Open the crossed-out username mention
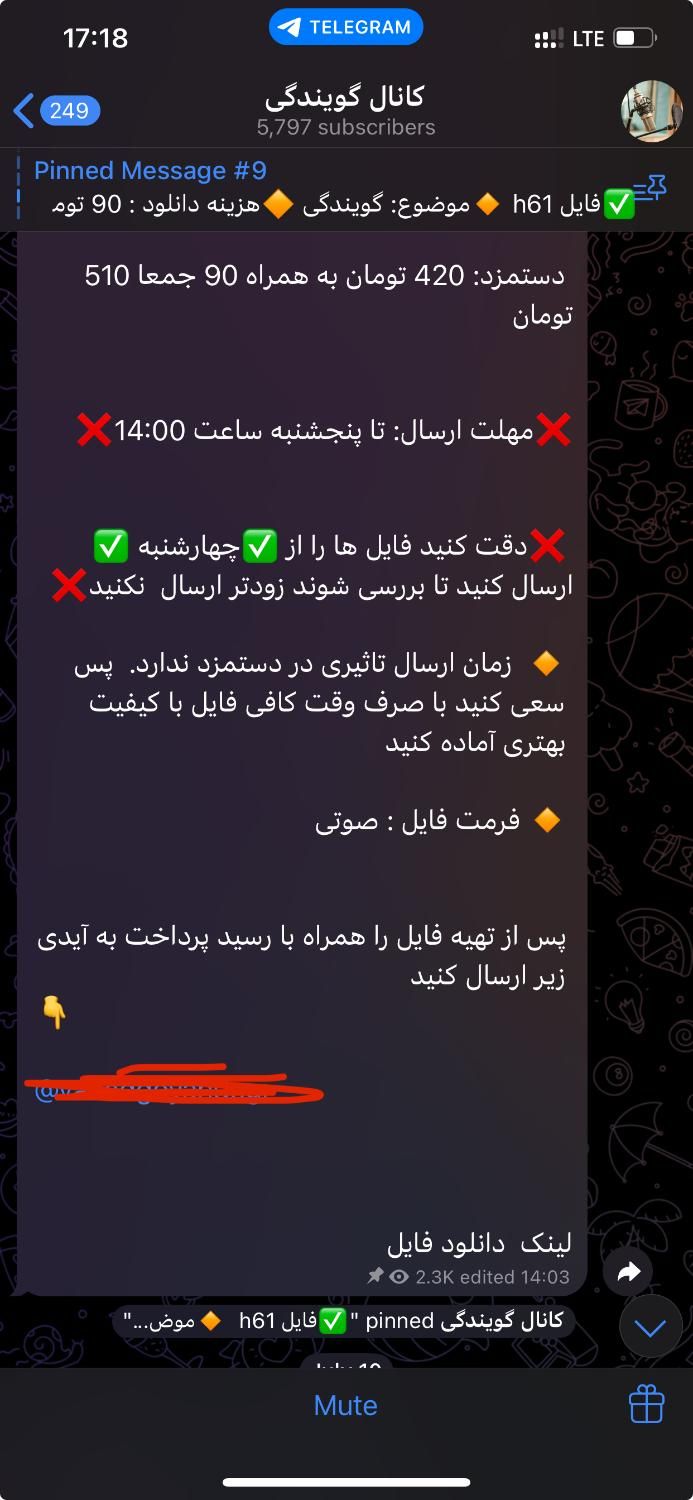Viewport: 693px width, 1500px height. [160, 1088]
